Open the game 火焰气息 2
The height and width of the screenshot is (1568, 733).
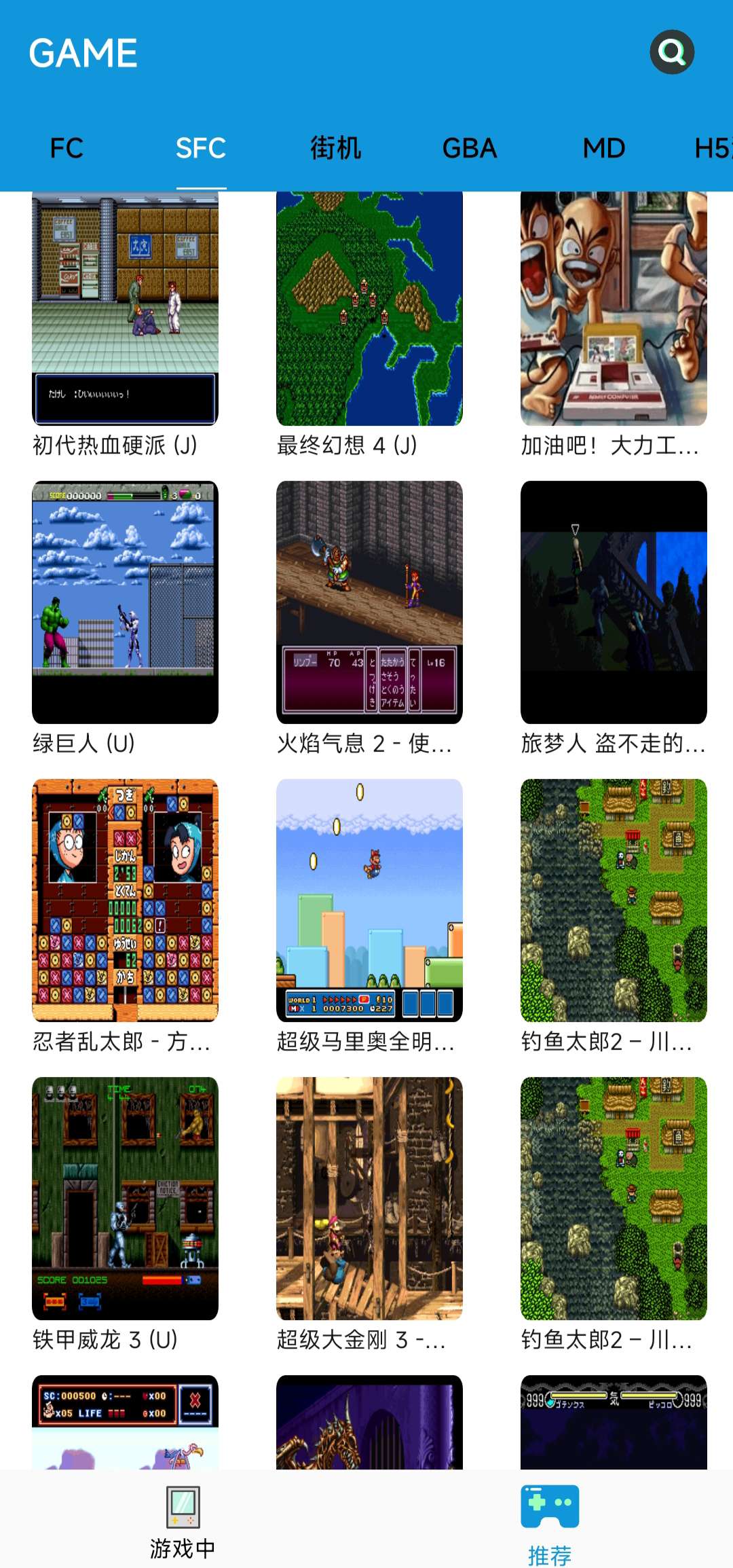pyautogui.click(x=369, y=602)
